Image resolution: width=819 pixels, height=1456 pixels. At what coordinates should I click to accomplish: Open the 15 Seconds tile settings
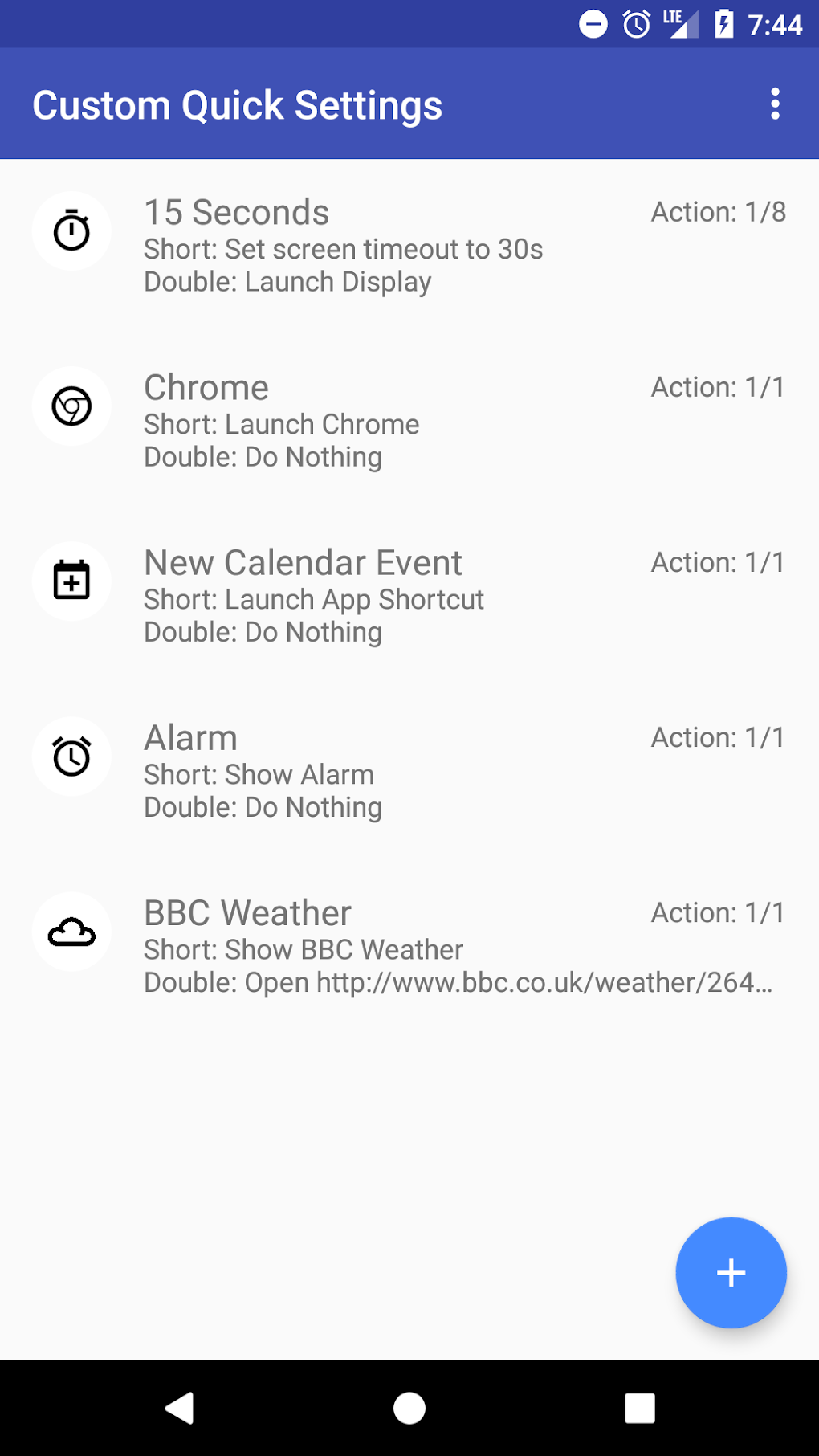pyautogui.click(x=409, y=246)
